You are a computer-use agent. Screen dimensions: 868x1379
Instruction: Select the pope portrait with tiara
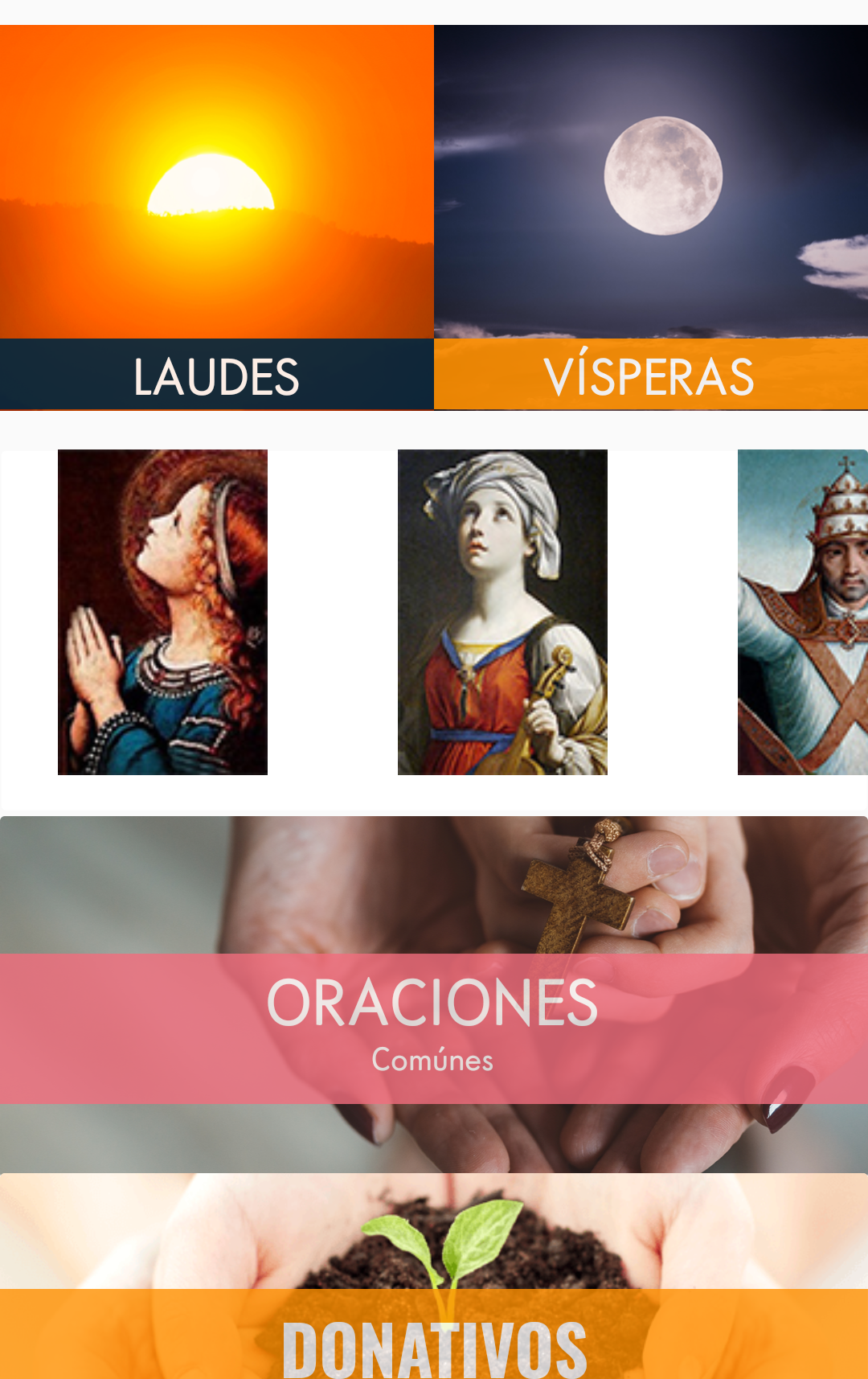(x=802, y=612)
